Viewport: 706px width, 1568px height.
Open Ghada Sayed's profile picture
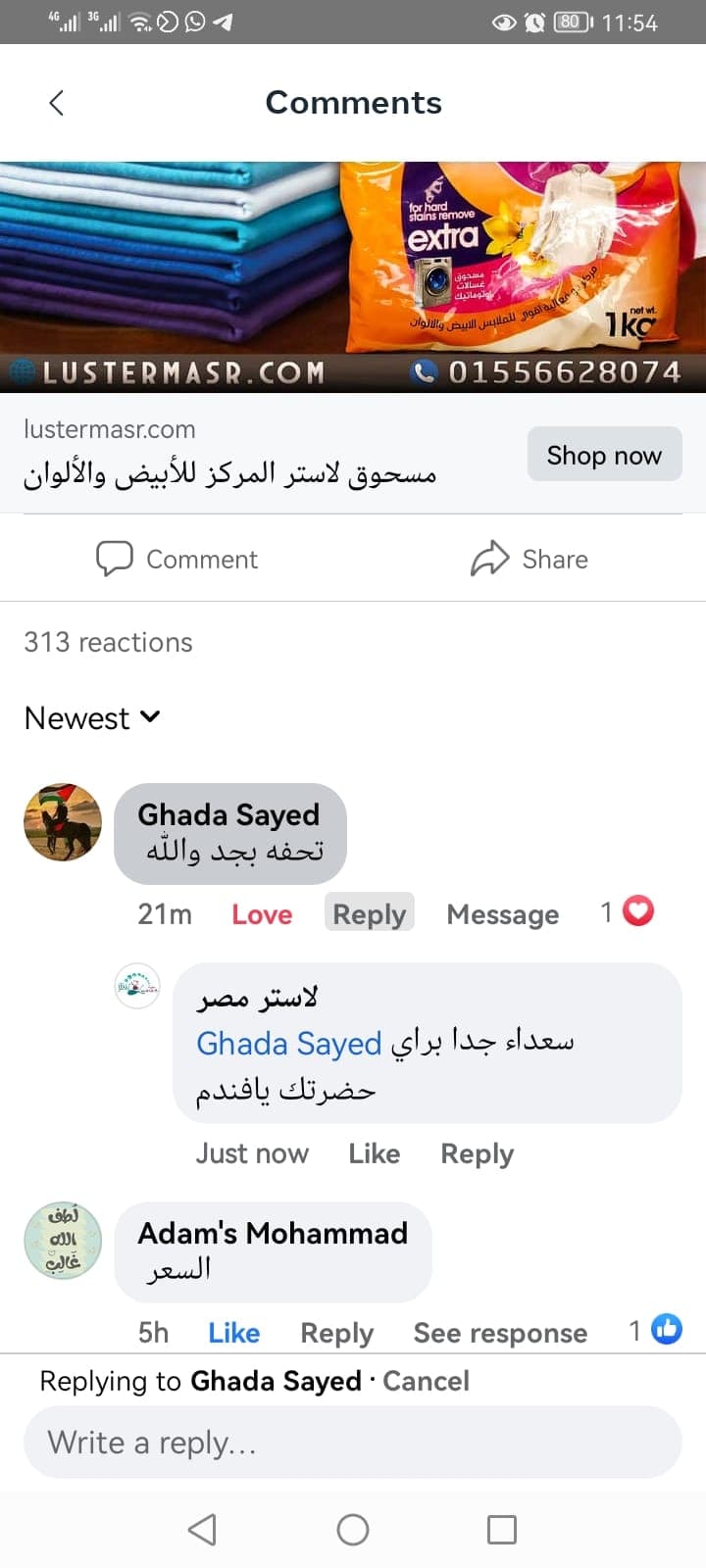(62, 822)
